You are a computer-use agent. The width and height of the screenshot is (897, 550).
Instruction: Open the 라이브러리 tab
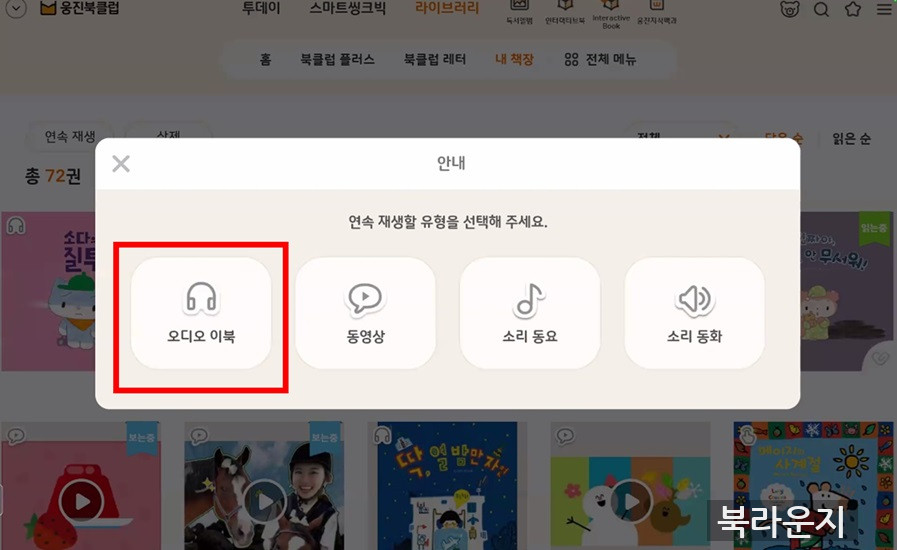pyautogui.click(x=447, y=9)
